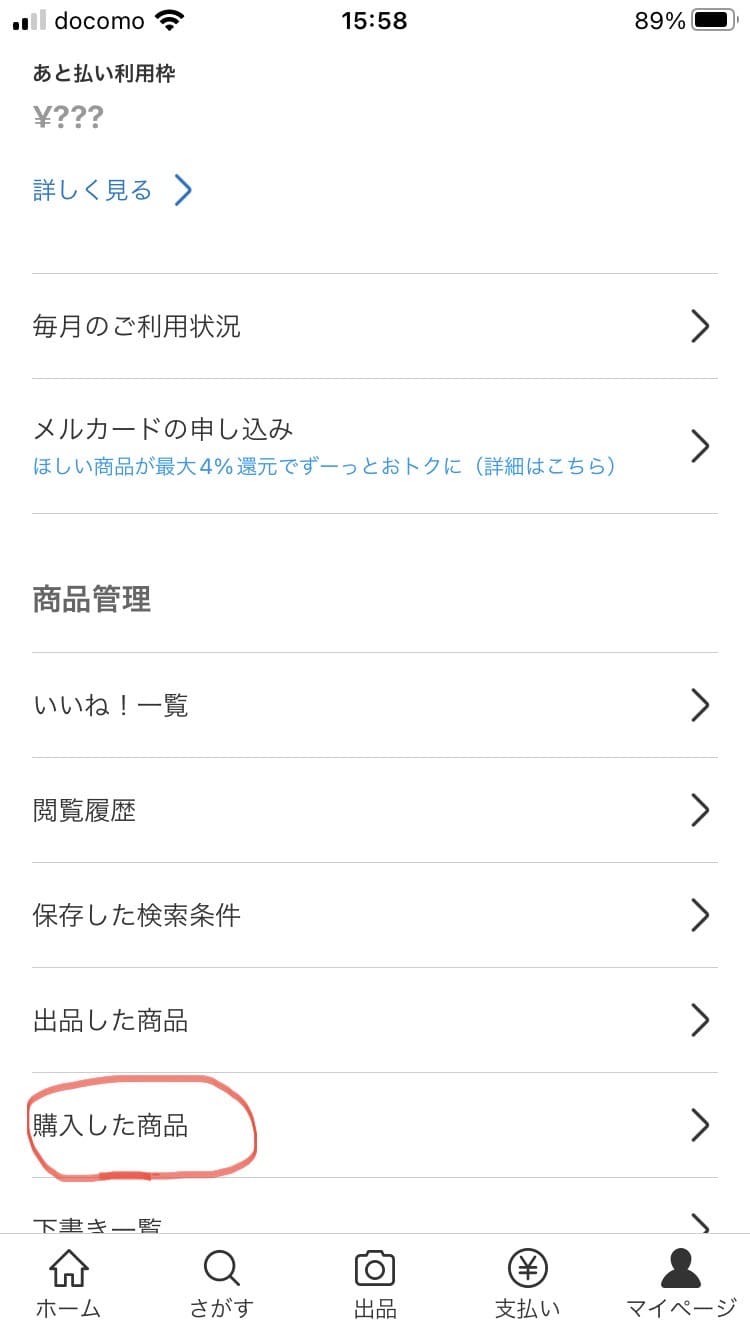Open 毎月のご利用状況
Viewport: 750px width, 1334px height.
[x=374, y=326]
